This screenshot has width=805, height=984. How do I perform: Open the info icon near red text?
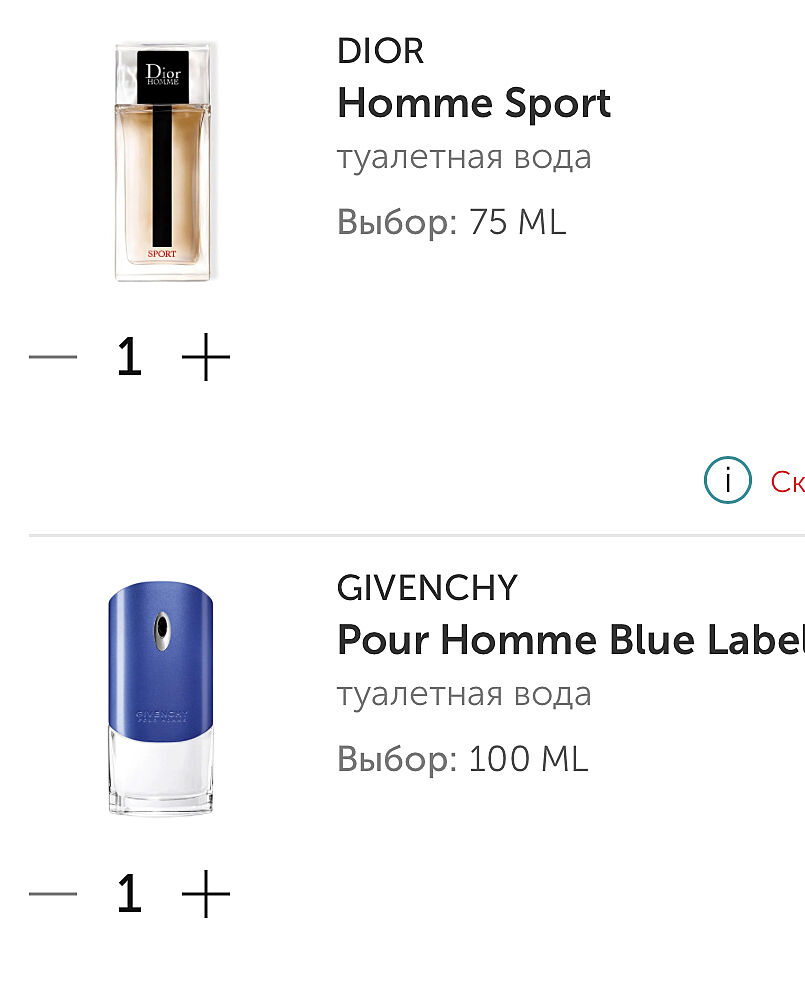(727, 481)
